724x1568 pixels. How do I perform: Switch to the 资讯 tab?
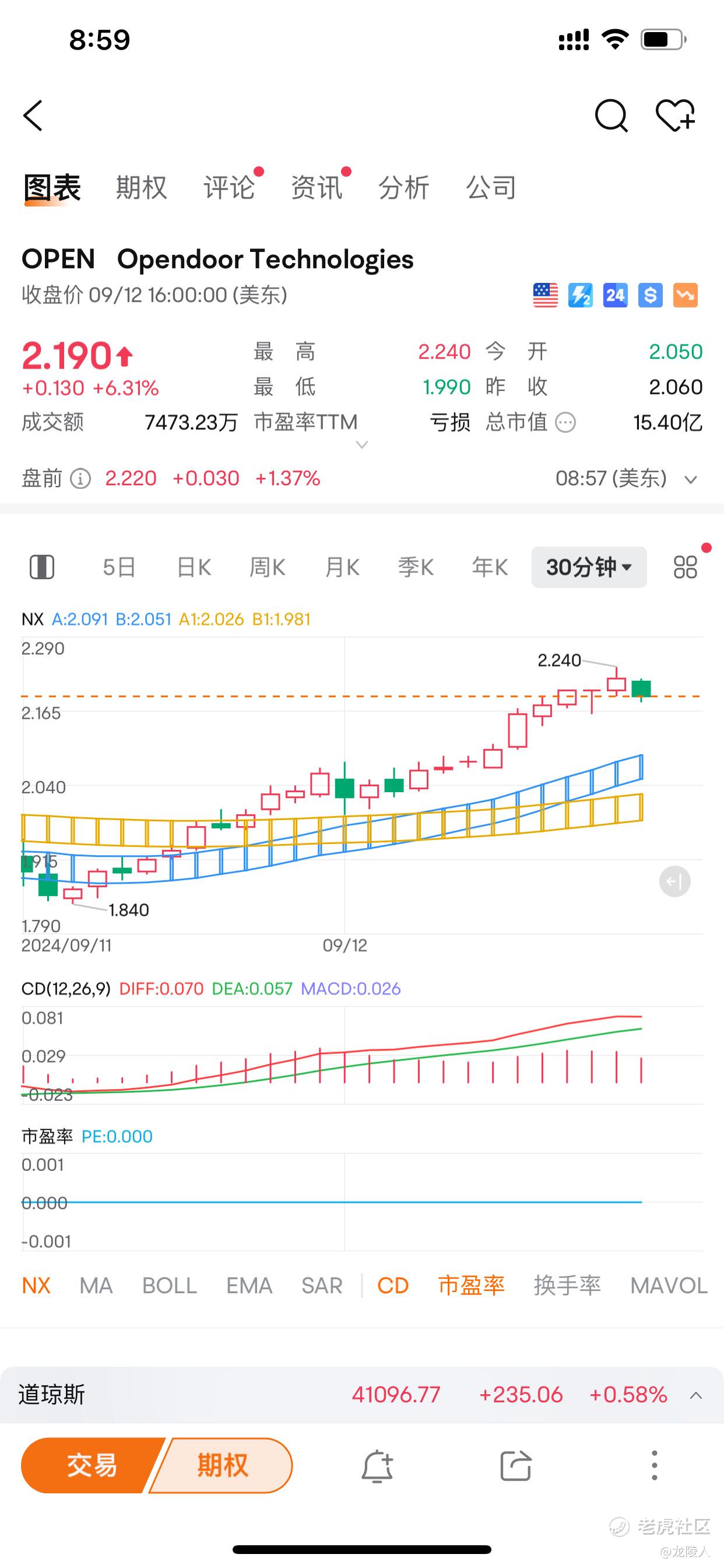(317, 187)
